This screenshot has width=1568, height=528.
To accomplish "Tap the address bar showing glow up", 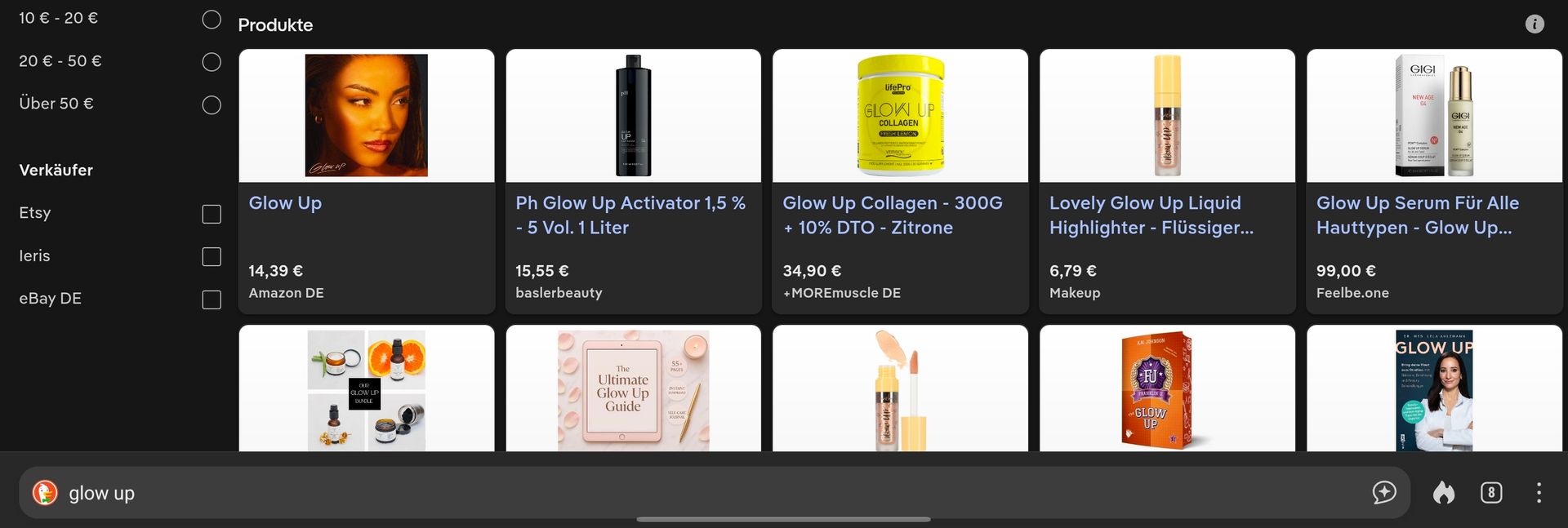I will (x=653, y=493).
